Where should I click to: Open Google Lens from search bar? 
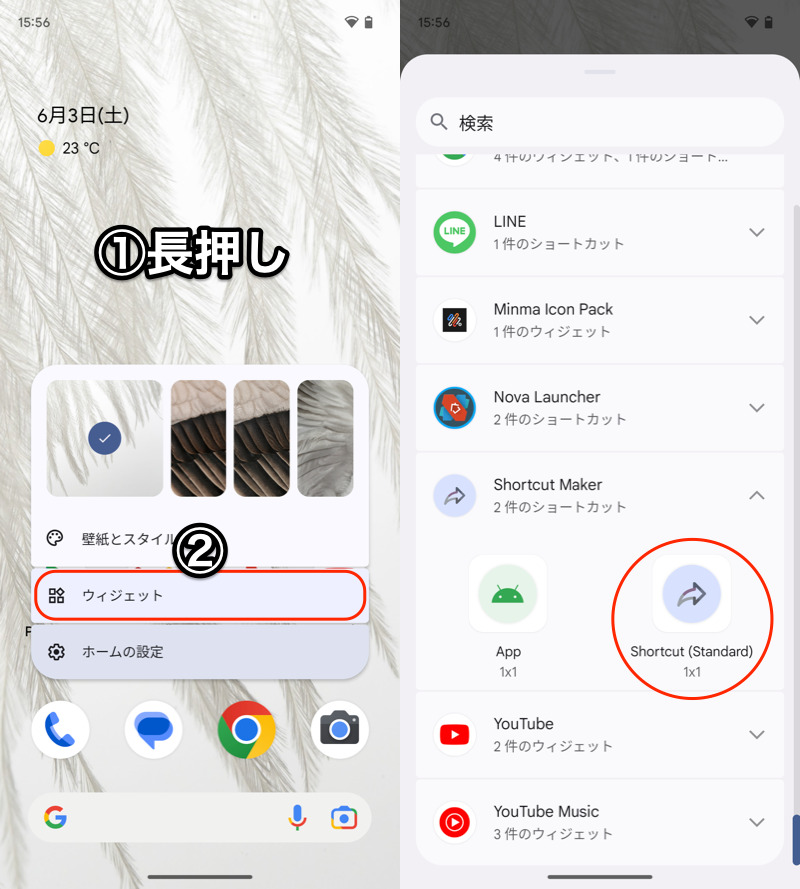pyautogui.click(x=343, y=818)
